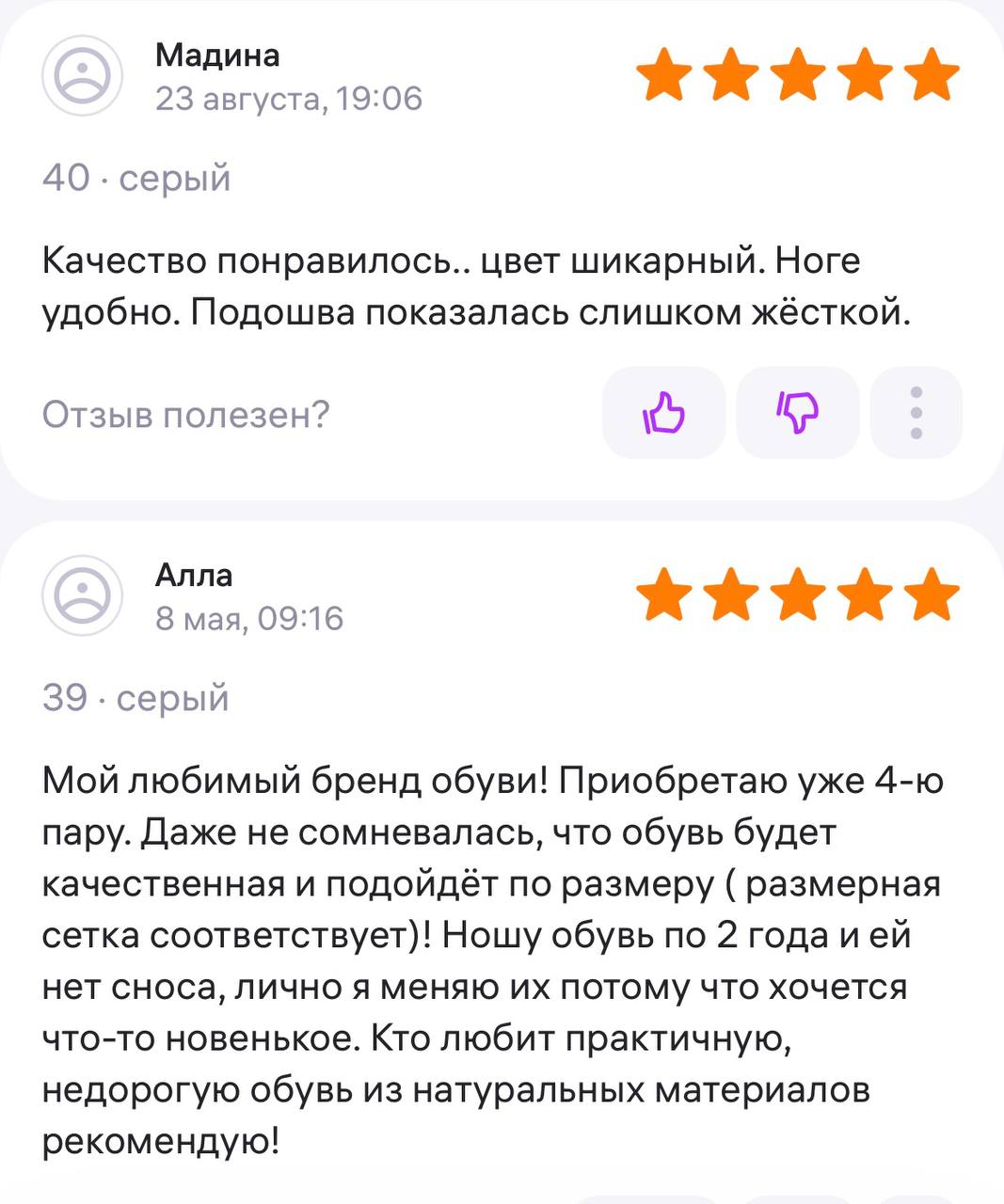This screenshot has width=1004, height=1204.
Task: Mark Мадина's review as helpful with thumbs up
Action: coord(663,413)
